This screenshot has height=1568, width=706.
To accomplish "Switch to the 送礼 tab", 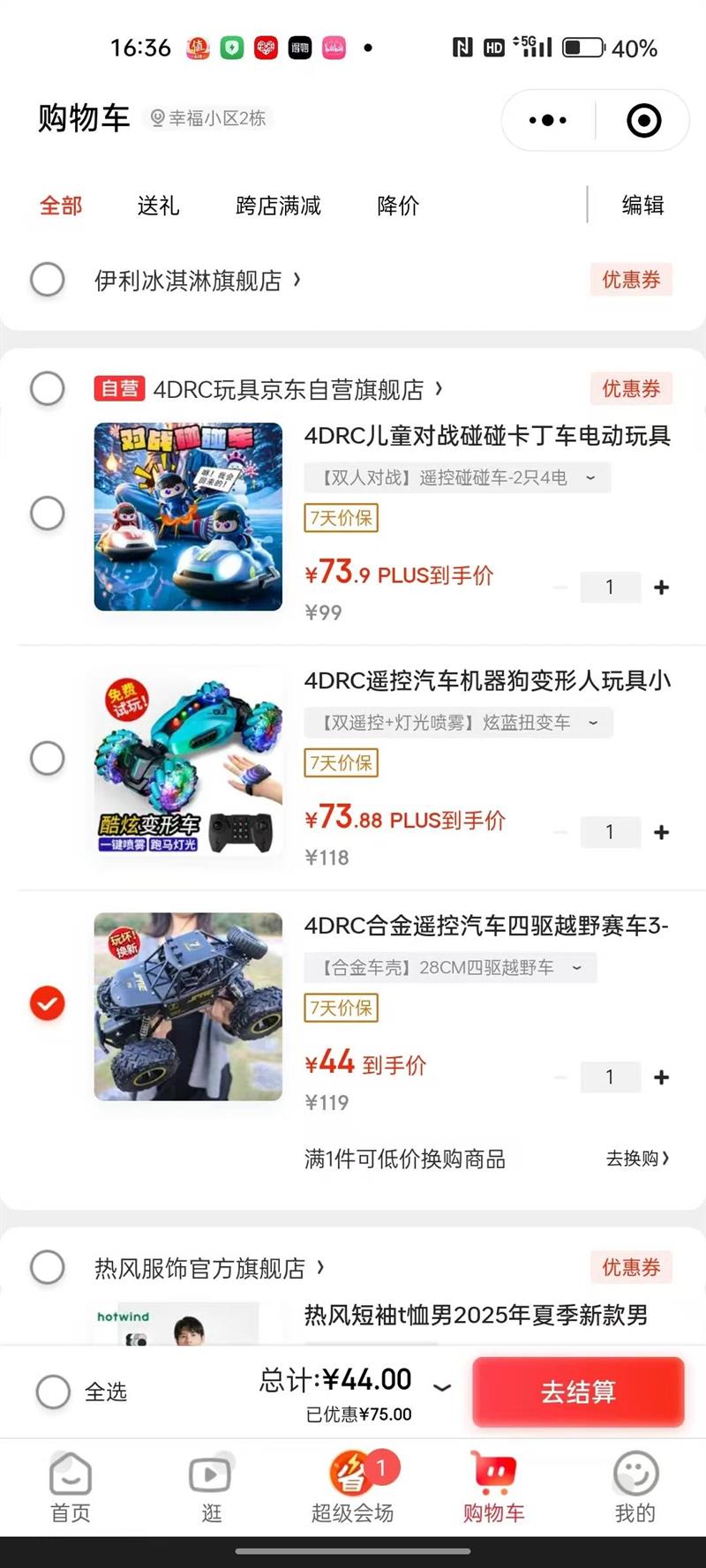I will coord(158,206).
